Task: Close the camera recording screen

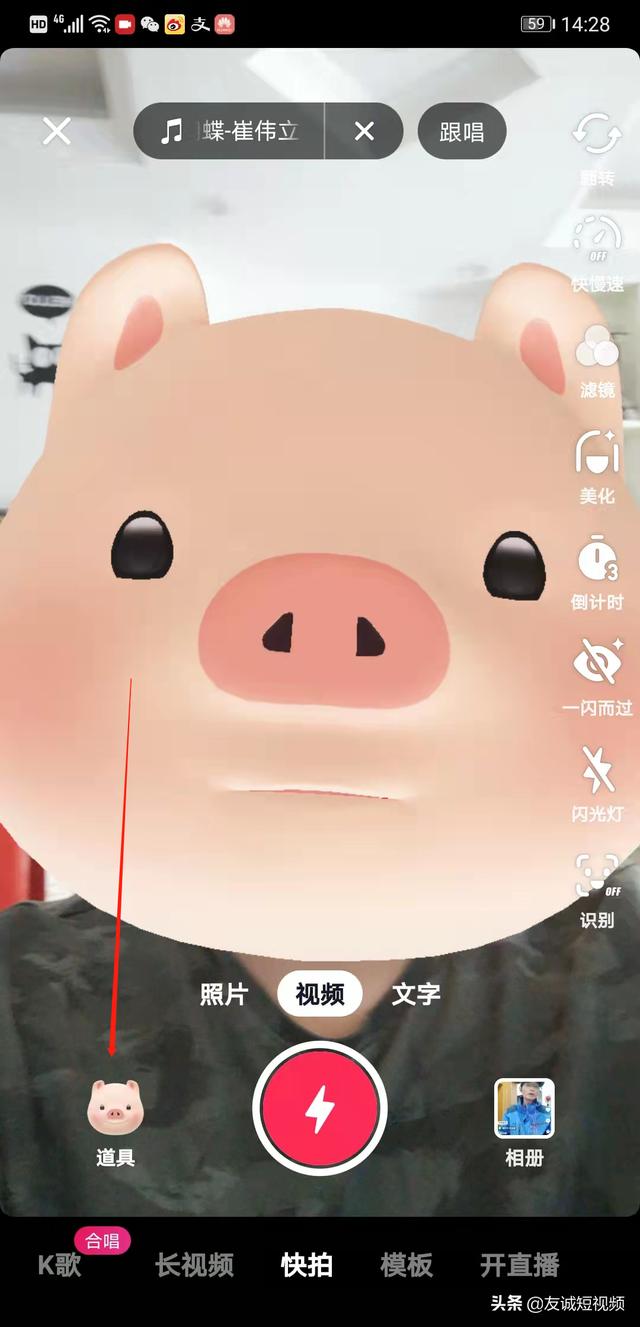Action: tap(57, 131)
